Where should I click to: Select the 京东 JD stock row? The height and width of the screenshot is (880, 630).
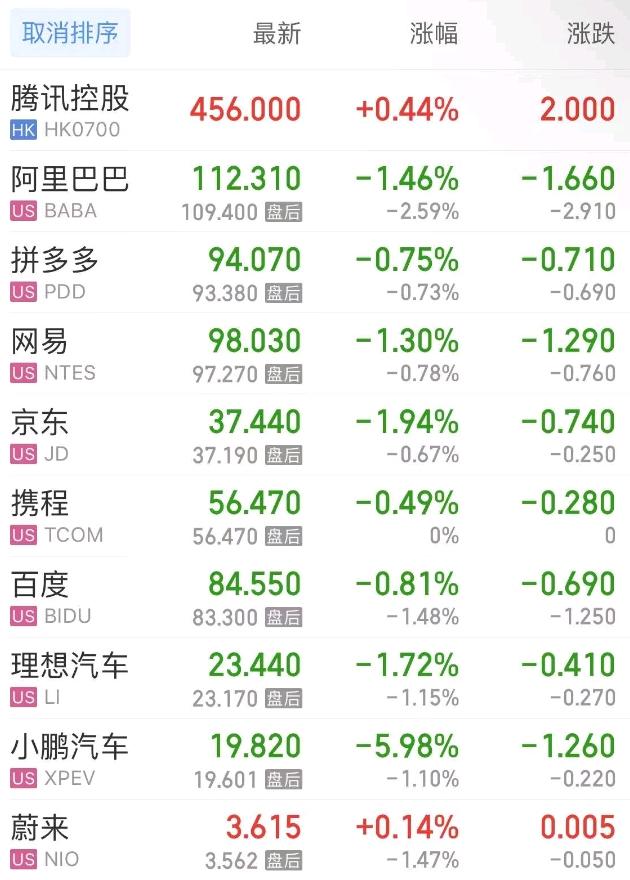click(x=40, y=434)
